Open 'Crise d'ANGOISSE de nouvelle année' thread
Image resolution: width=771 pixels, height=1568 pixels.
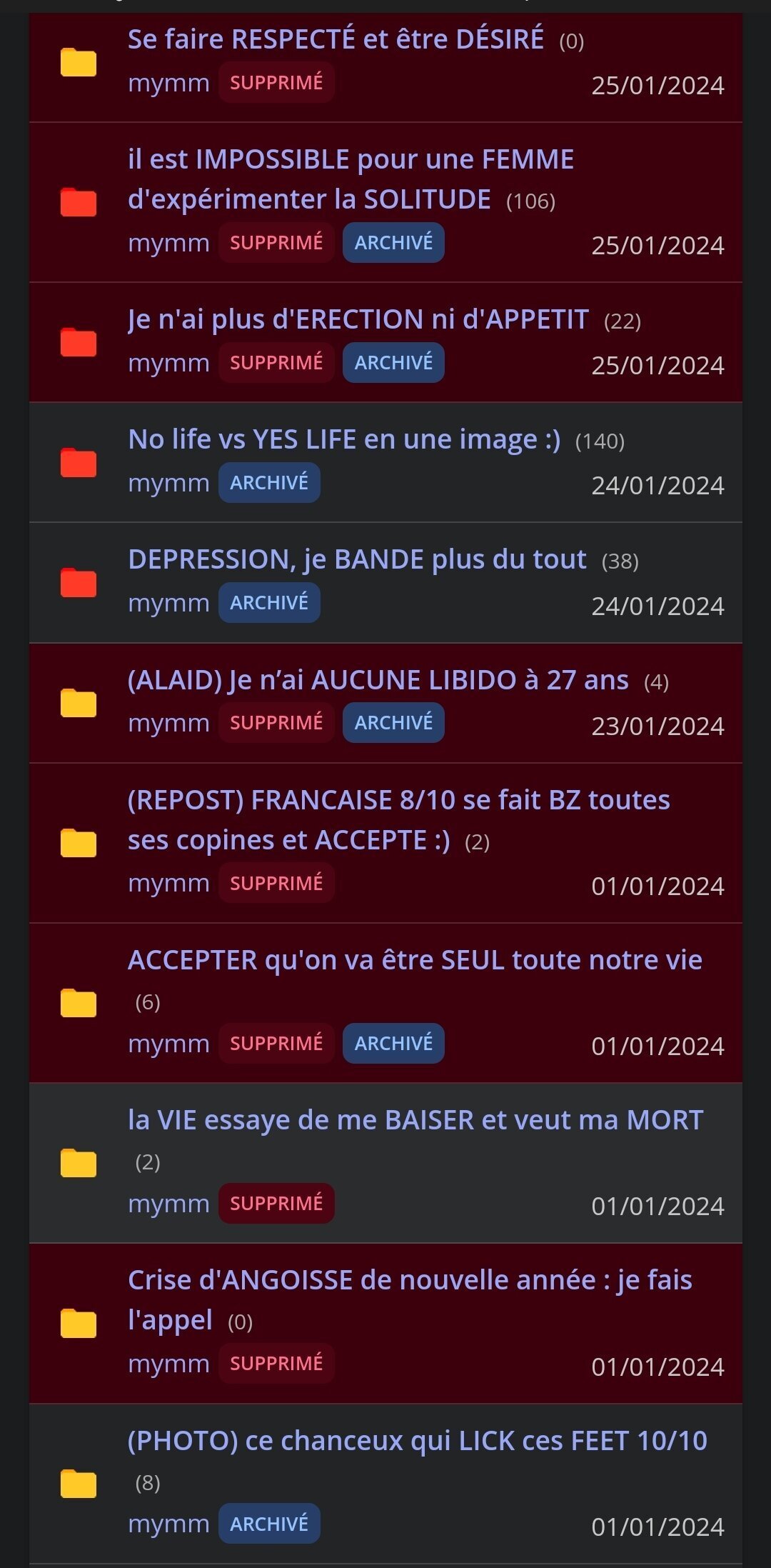point(410,1300)
